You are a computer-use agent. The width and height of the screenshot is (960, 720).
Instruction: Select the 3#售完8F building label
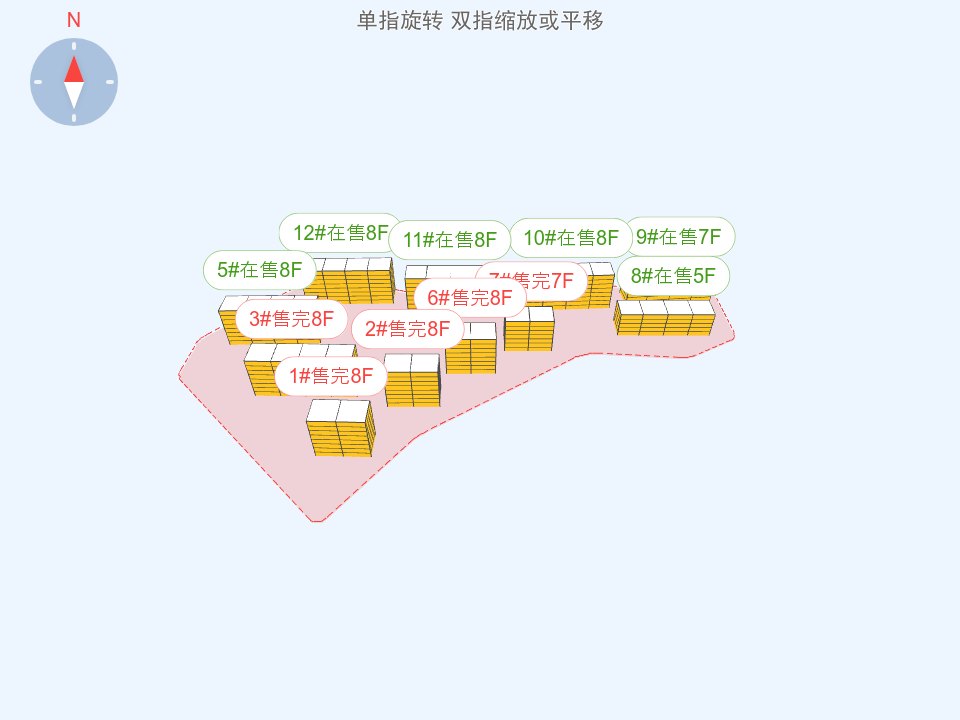point(291,319)
